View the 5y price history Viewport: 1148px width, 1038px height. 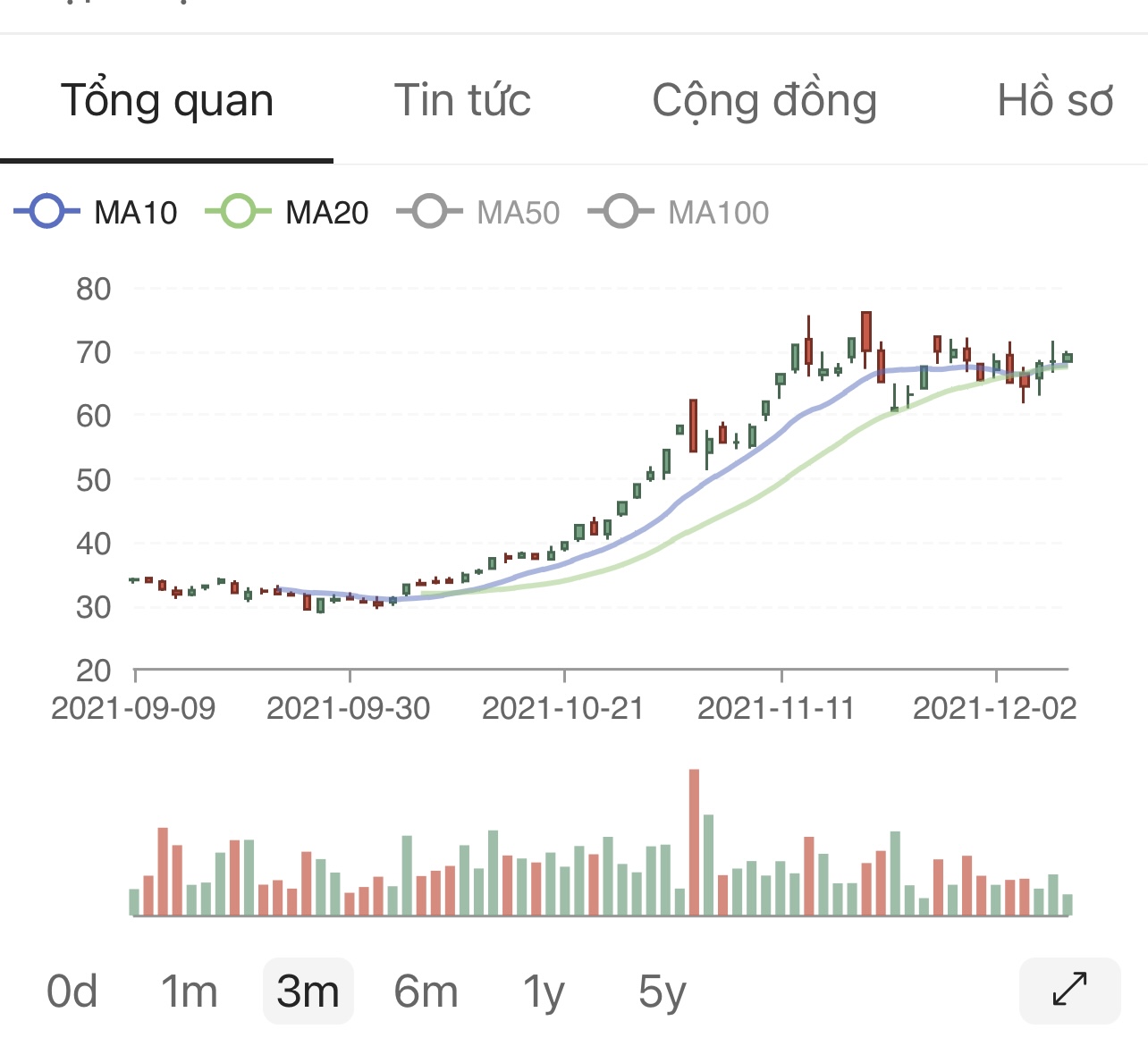point(662,992)
